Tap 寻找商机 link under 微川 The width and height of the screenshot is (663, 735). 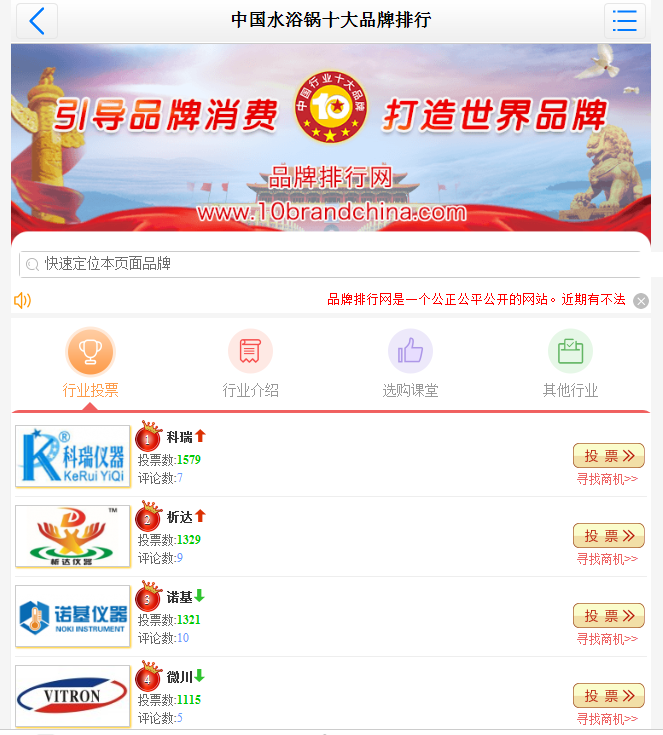pyautogui.click(x=607, y=719)
